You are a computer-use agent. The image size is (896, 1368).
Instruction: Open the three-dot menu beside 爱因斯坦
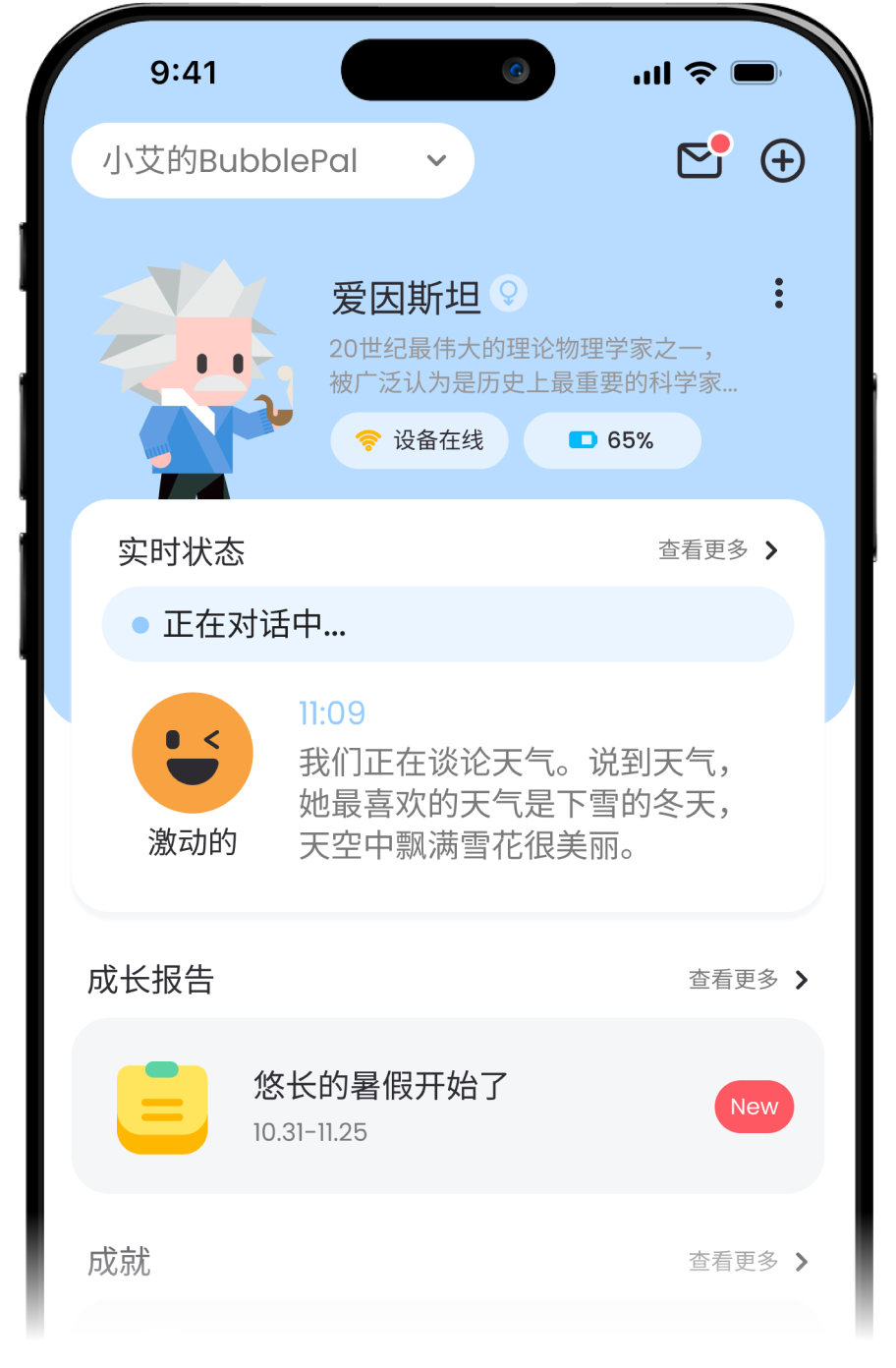coord(779,293)
